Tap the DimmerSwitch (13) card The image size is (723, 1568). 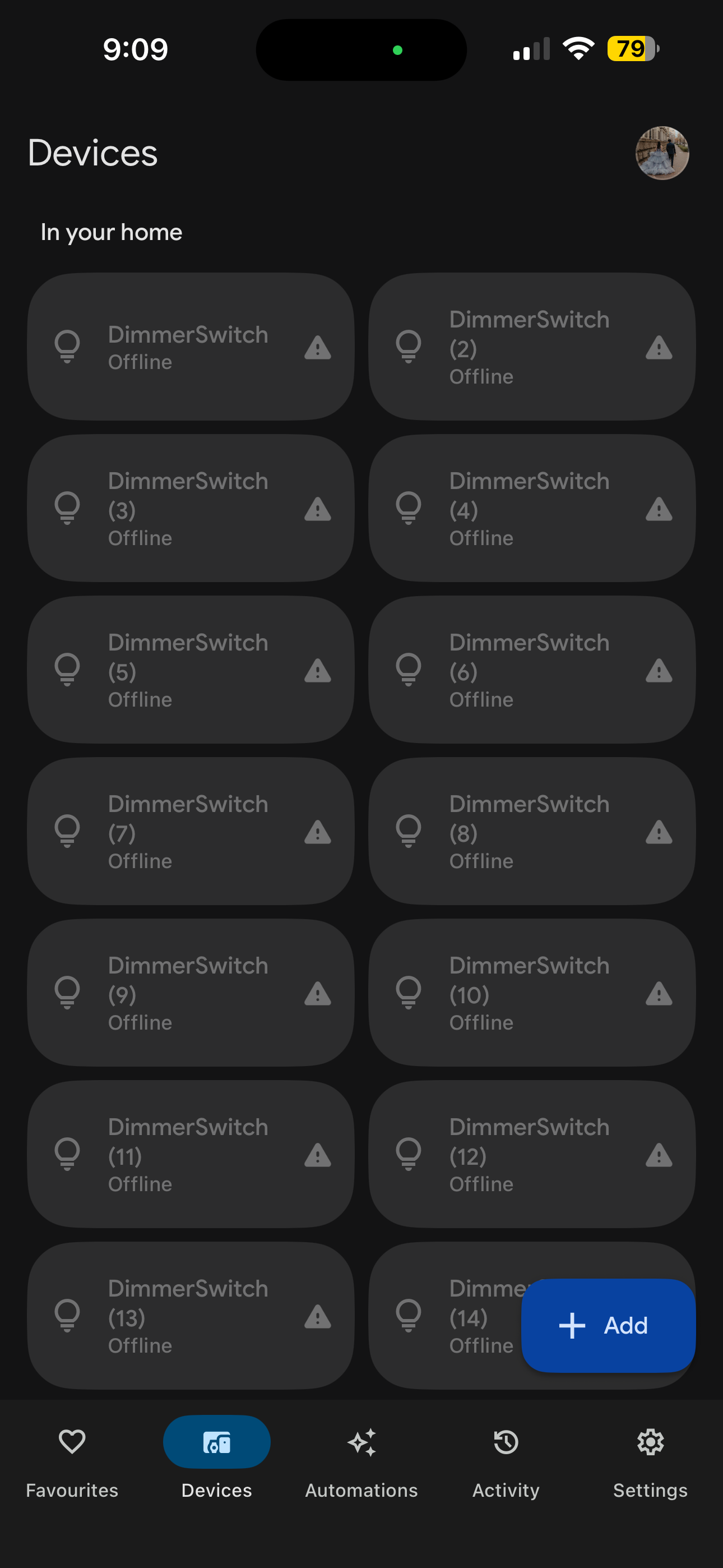pos(191,1316)
